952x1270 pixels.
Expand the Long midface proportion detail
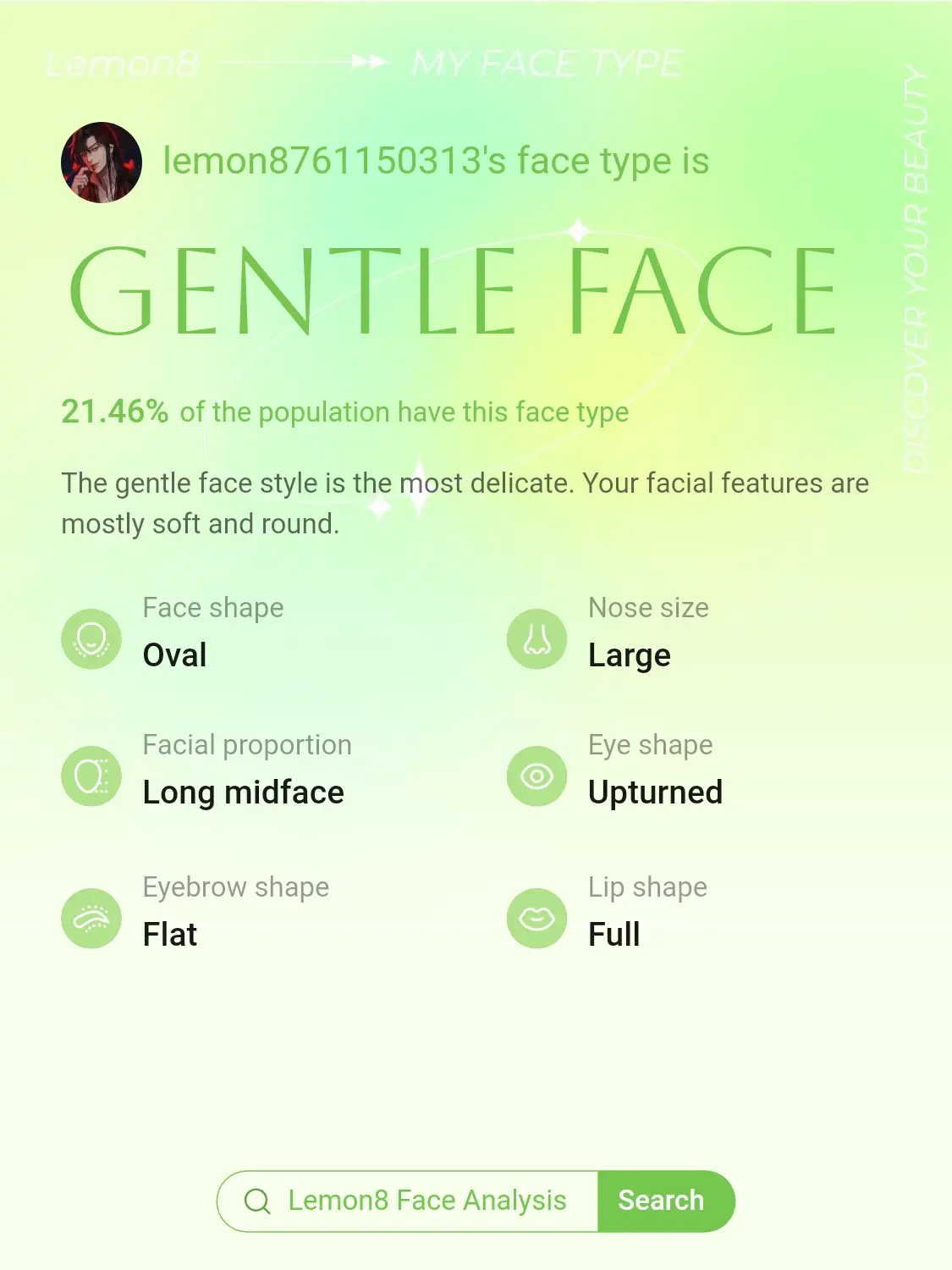[x=243, y=792]
